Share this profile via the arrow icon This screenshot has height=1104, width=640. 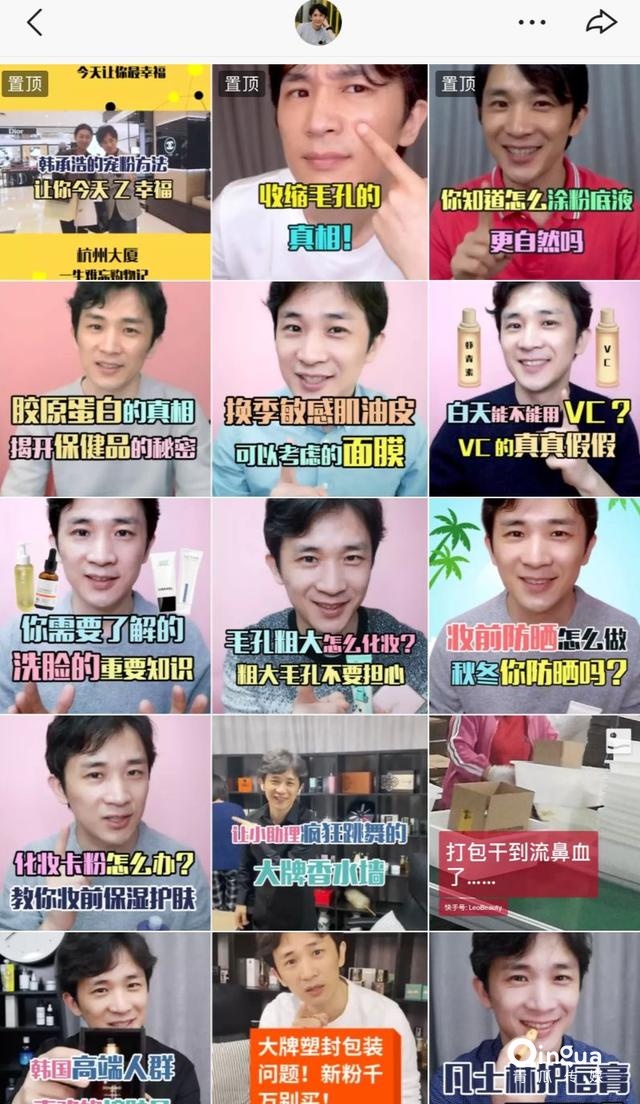click(x=600, y=23)
